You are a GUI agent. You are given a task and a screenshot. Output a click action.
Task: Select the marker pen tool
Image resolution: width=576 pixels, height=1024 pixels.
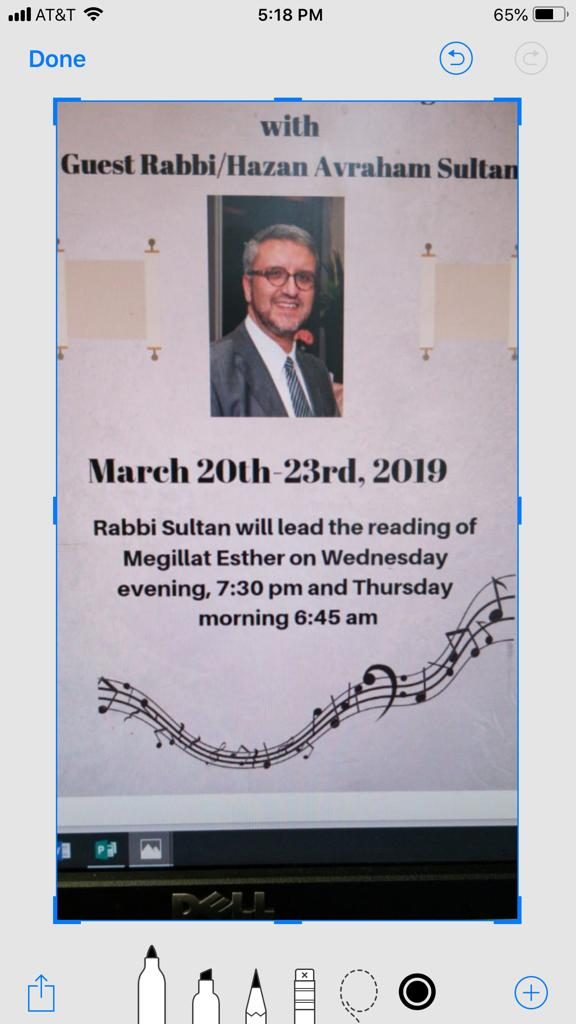pos(152,985)
